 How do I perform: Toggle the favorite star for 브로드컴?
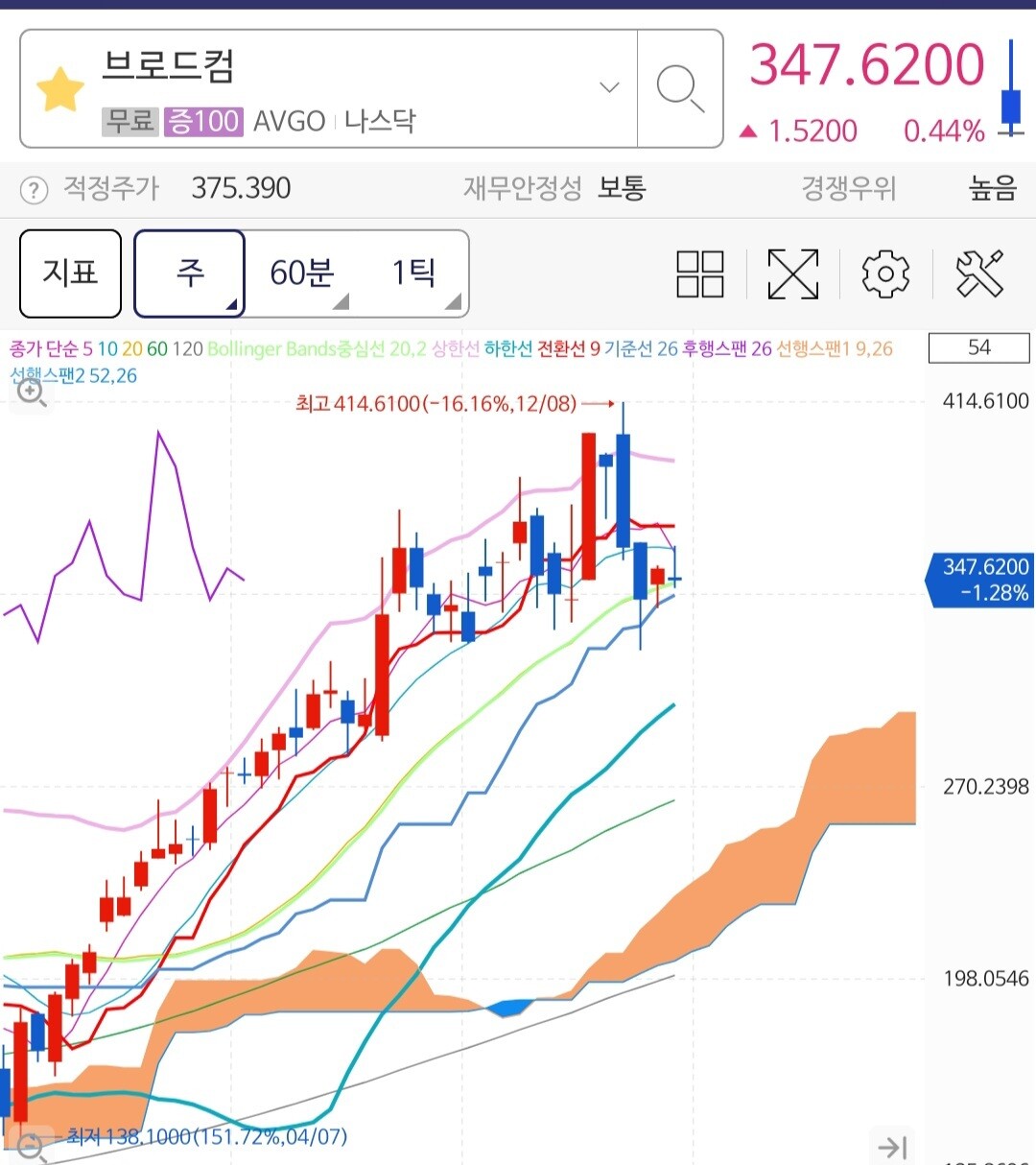[60, 89]
